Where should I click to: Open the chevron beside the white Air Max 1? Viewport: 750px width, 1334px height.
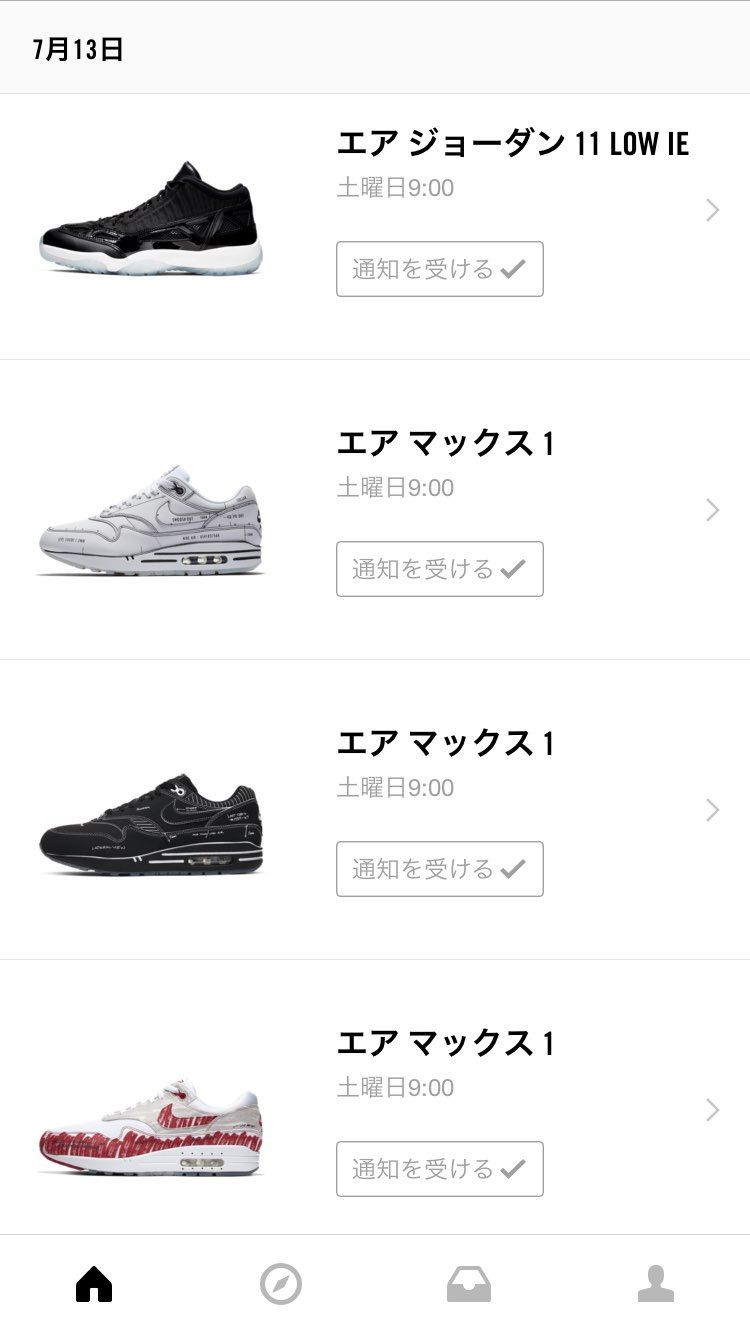click(x=711, y=510)
